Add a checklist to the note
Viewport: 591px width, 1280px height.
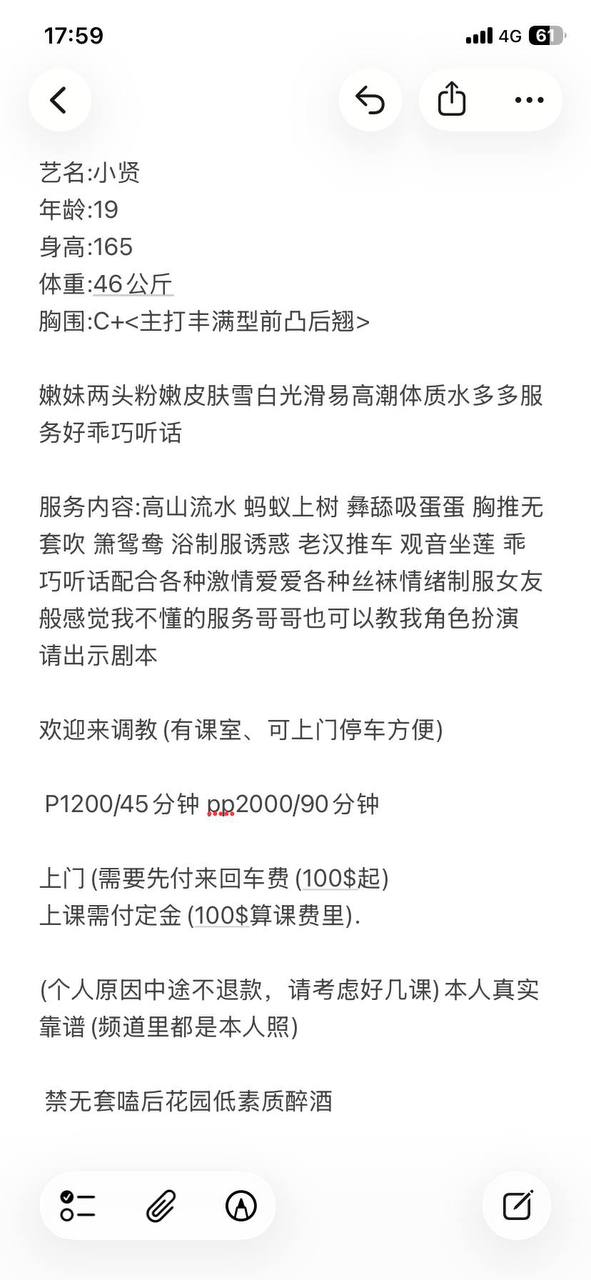click(x=78, y=1206)
